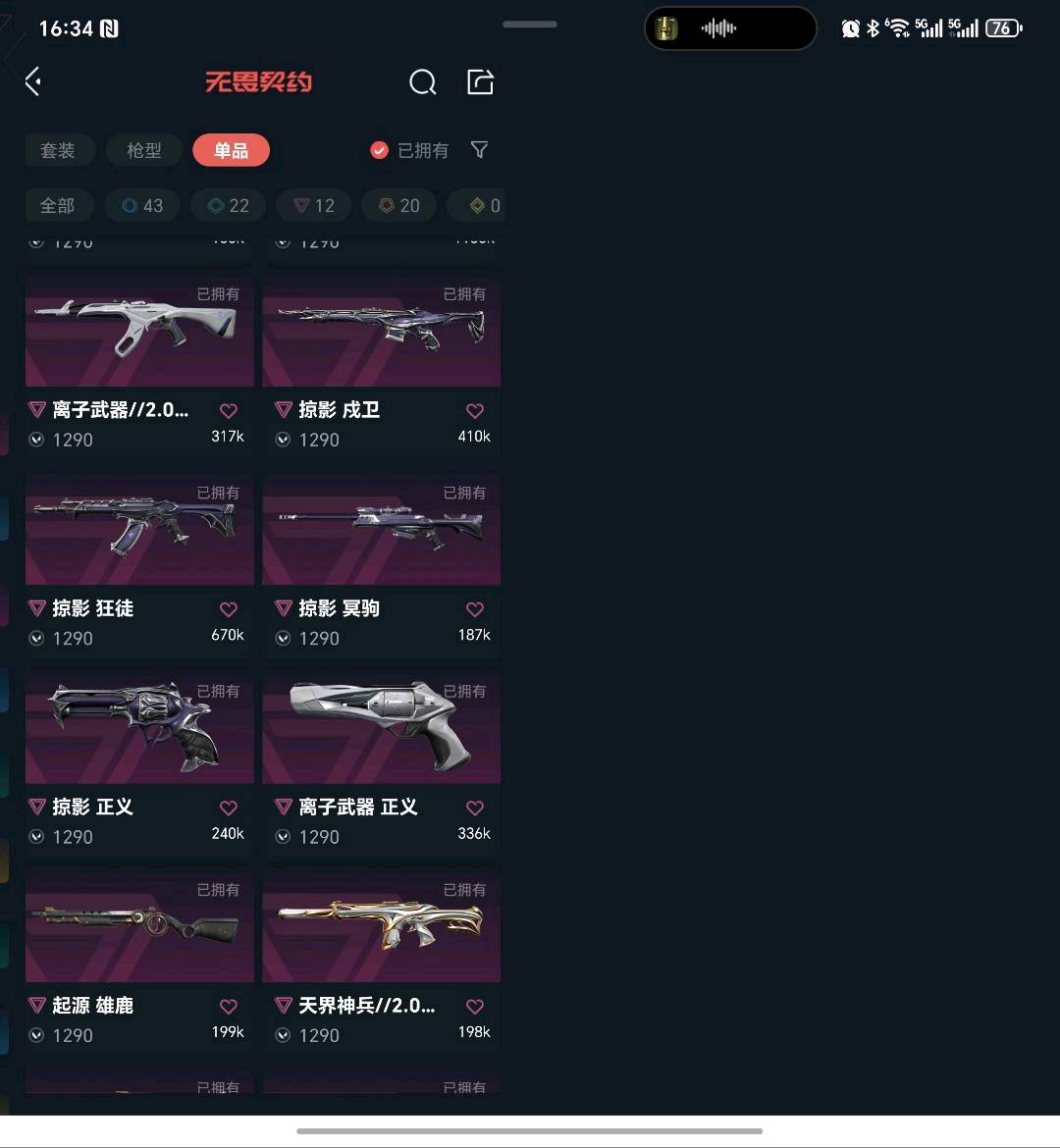This screenshot has width=1060, height=1148.
Task: Switch to the 枪型 tab
Action: (x=144, y=150)
